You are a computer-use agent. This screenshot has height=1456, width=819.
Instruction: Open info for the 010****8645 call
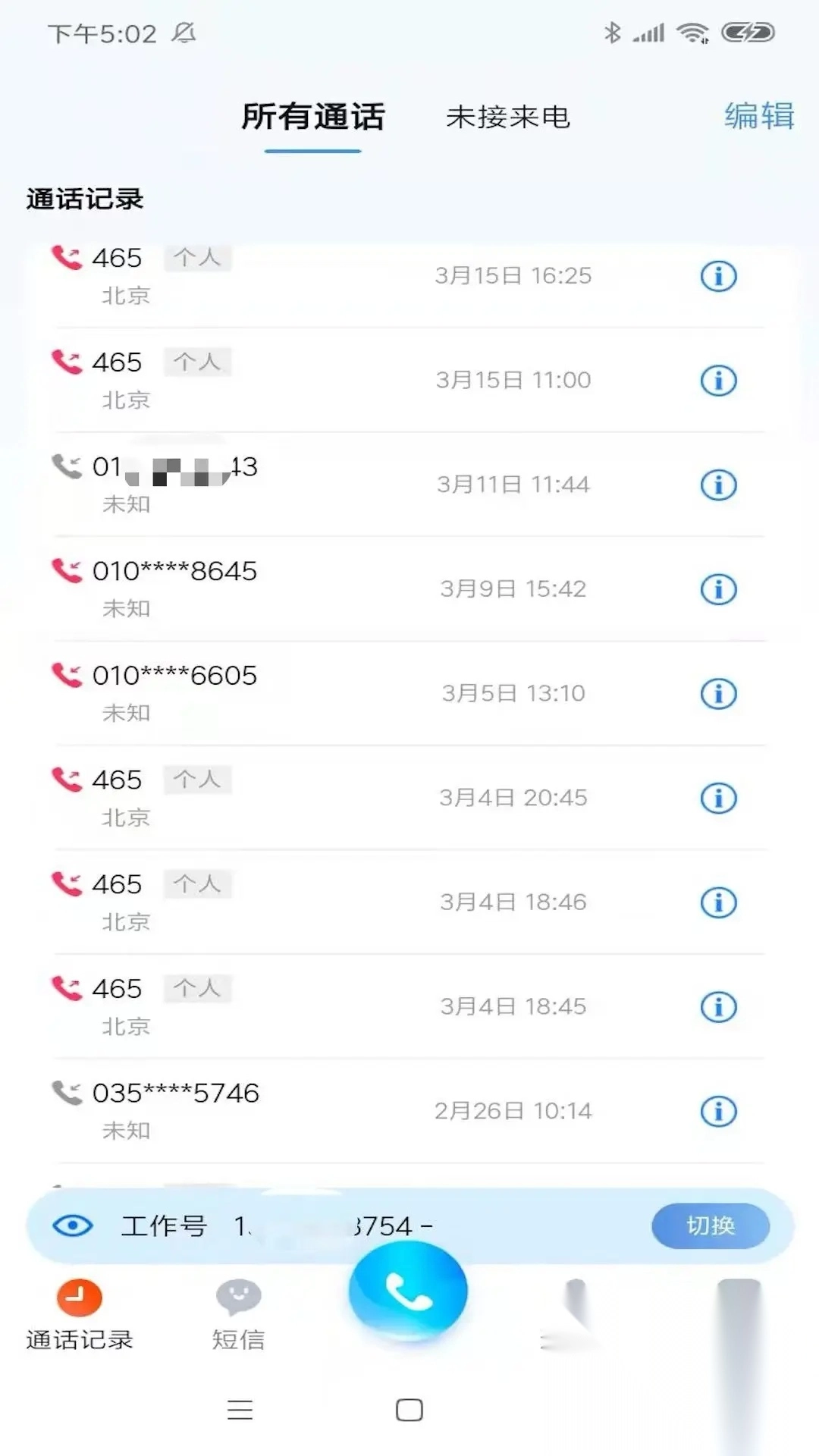pyautogui.click(x=717, y=588)
